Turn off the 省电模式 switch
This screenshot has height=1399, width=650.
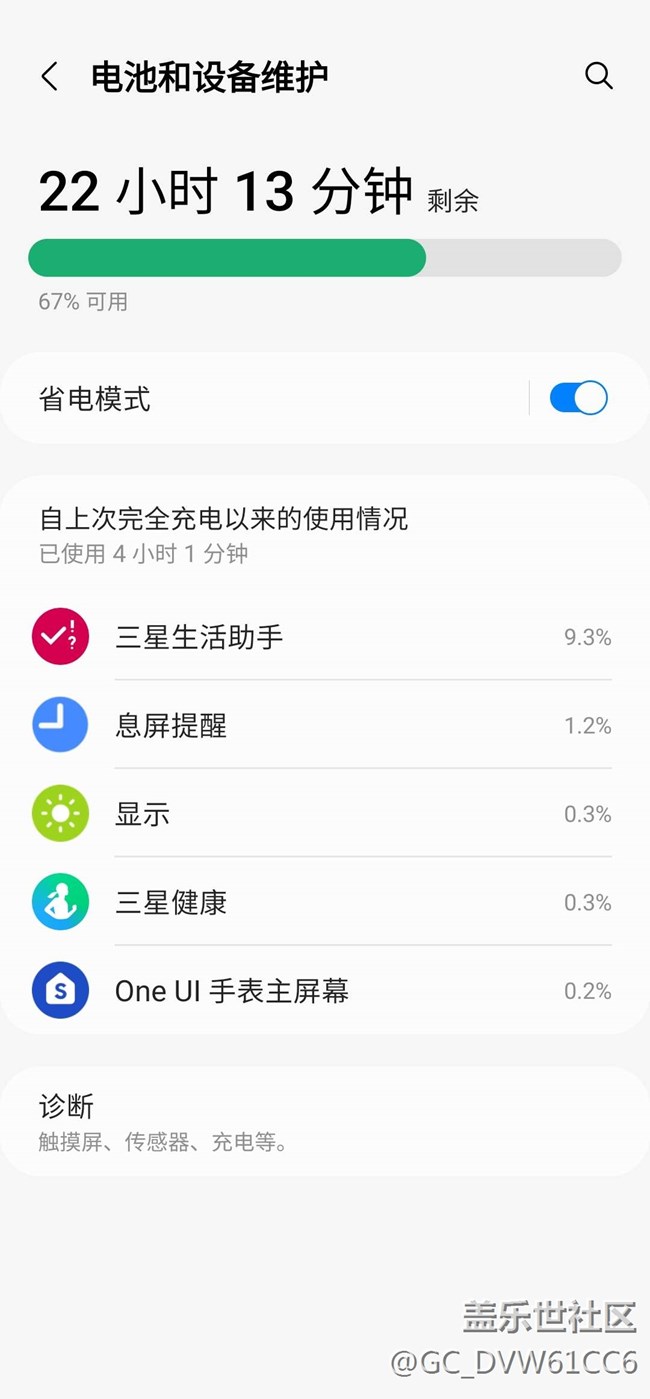click(x=578, y=398)
